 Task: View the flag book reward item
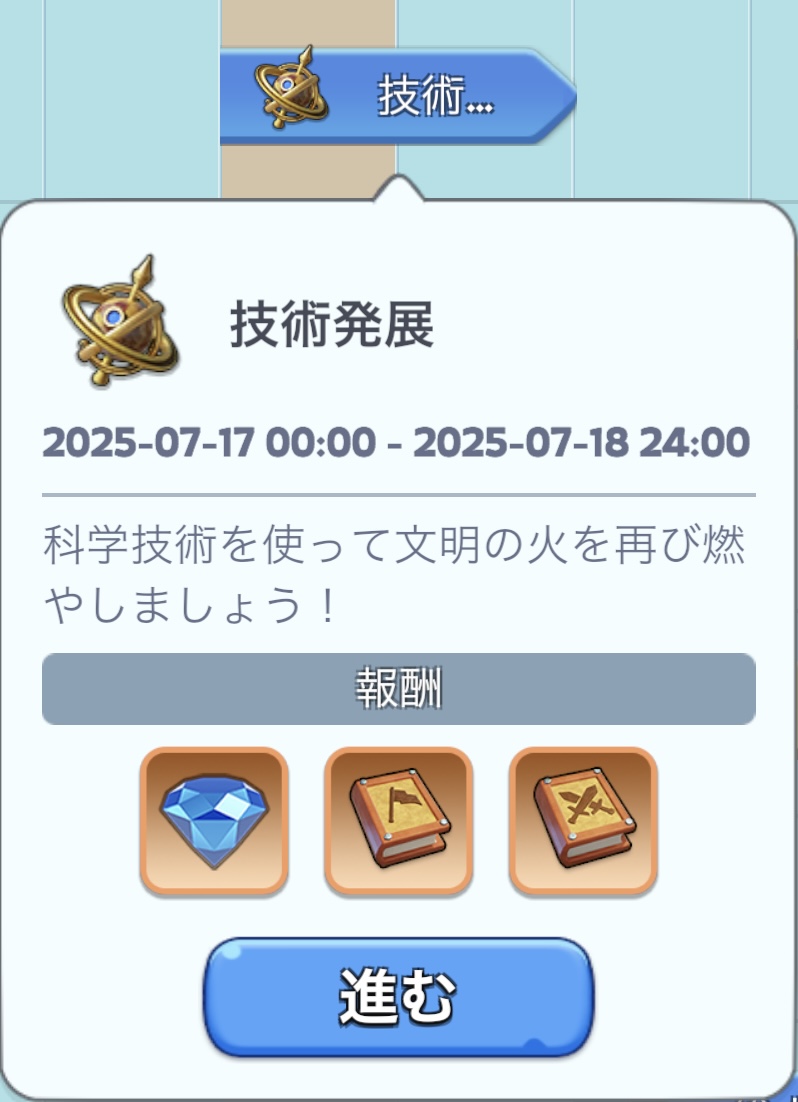point(398,819)
